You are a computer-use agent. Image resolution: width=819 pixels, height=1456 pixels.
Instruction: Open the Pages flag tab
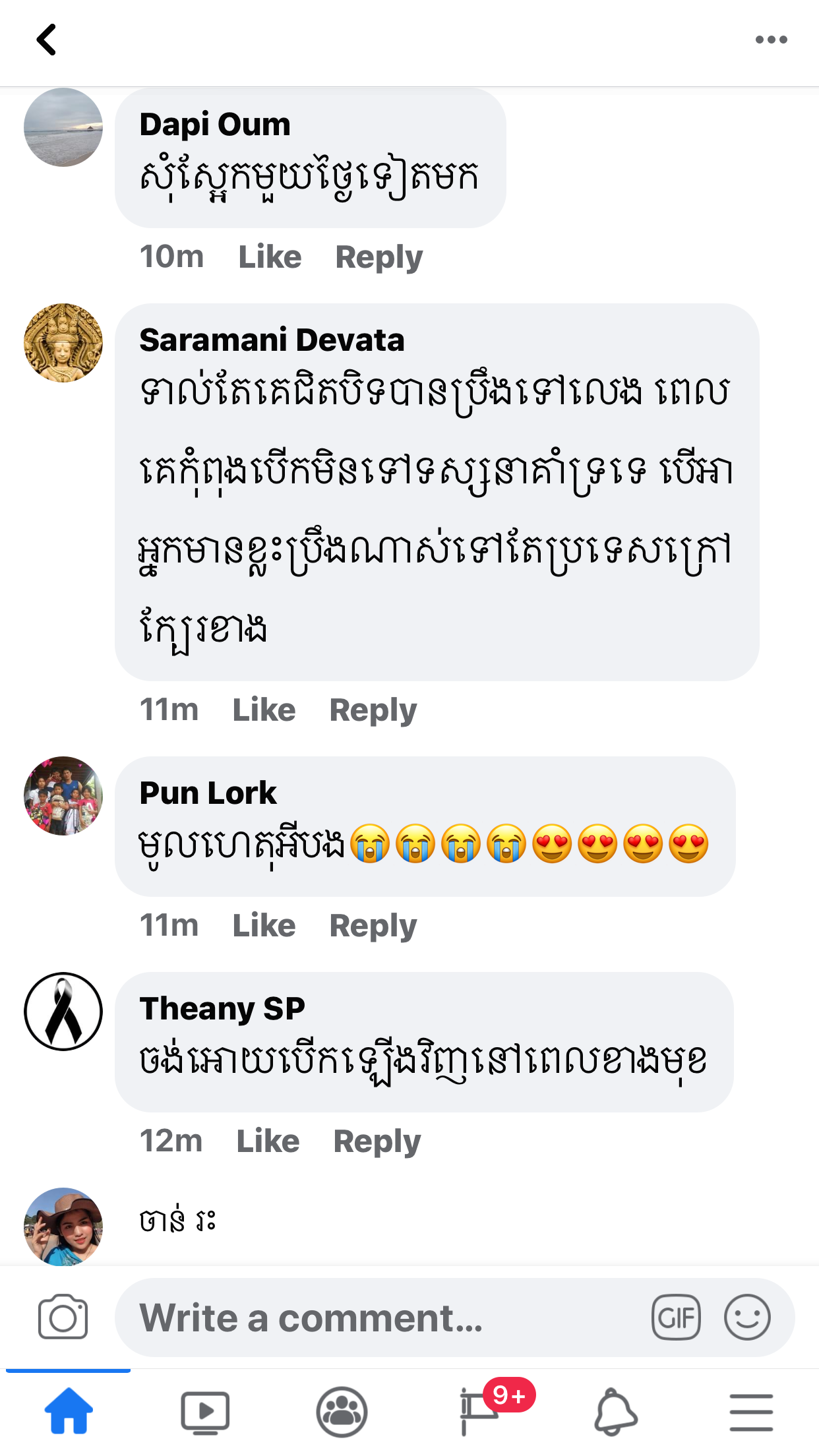479,1412
